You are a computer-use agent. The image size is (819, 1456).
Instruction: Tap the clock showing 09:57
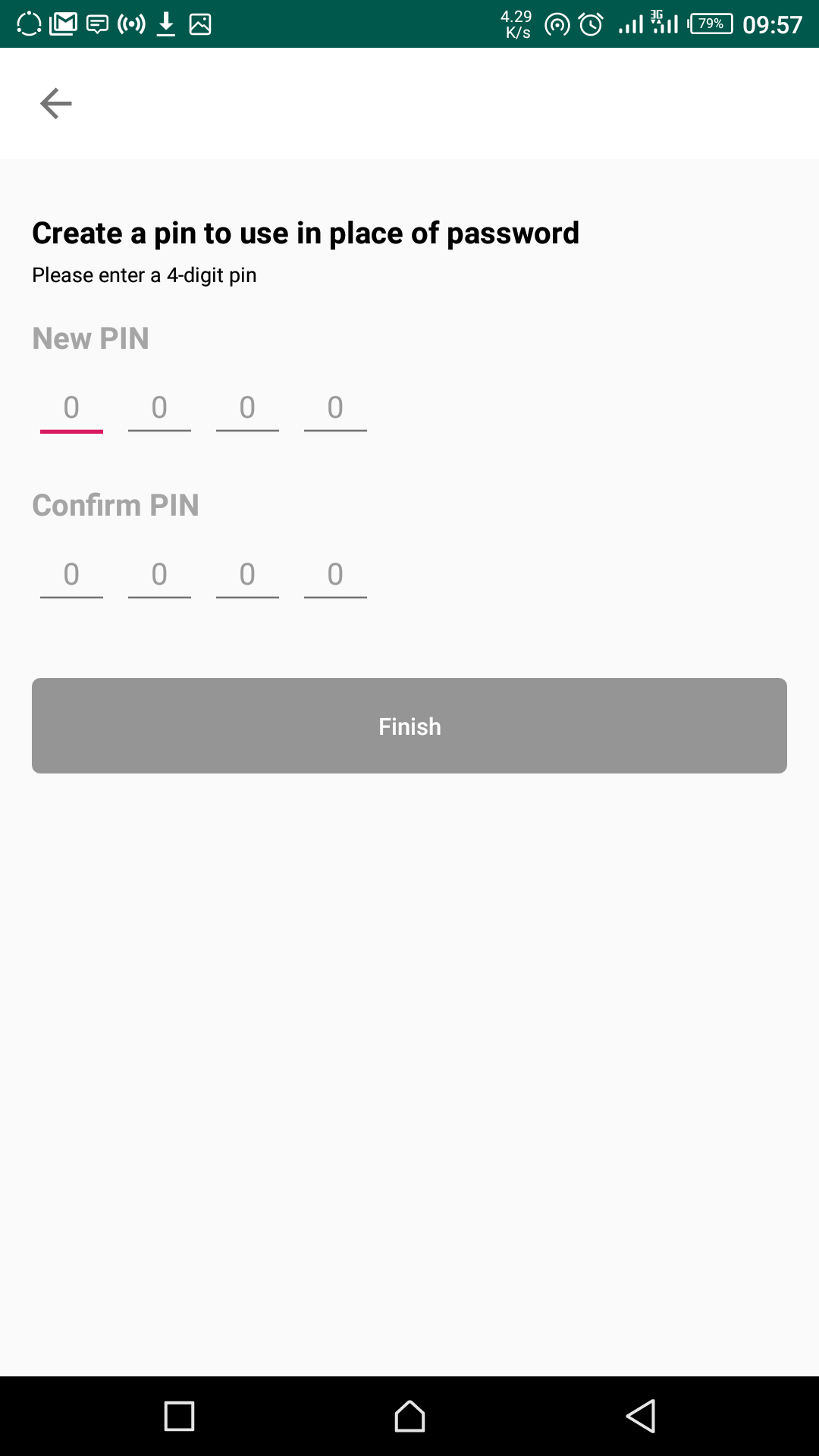(772, 24)
